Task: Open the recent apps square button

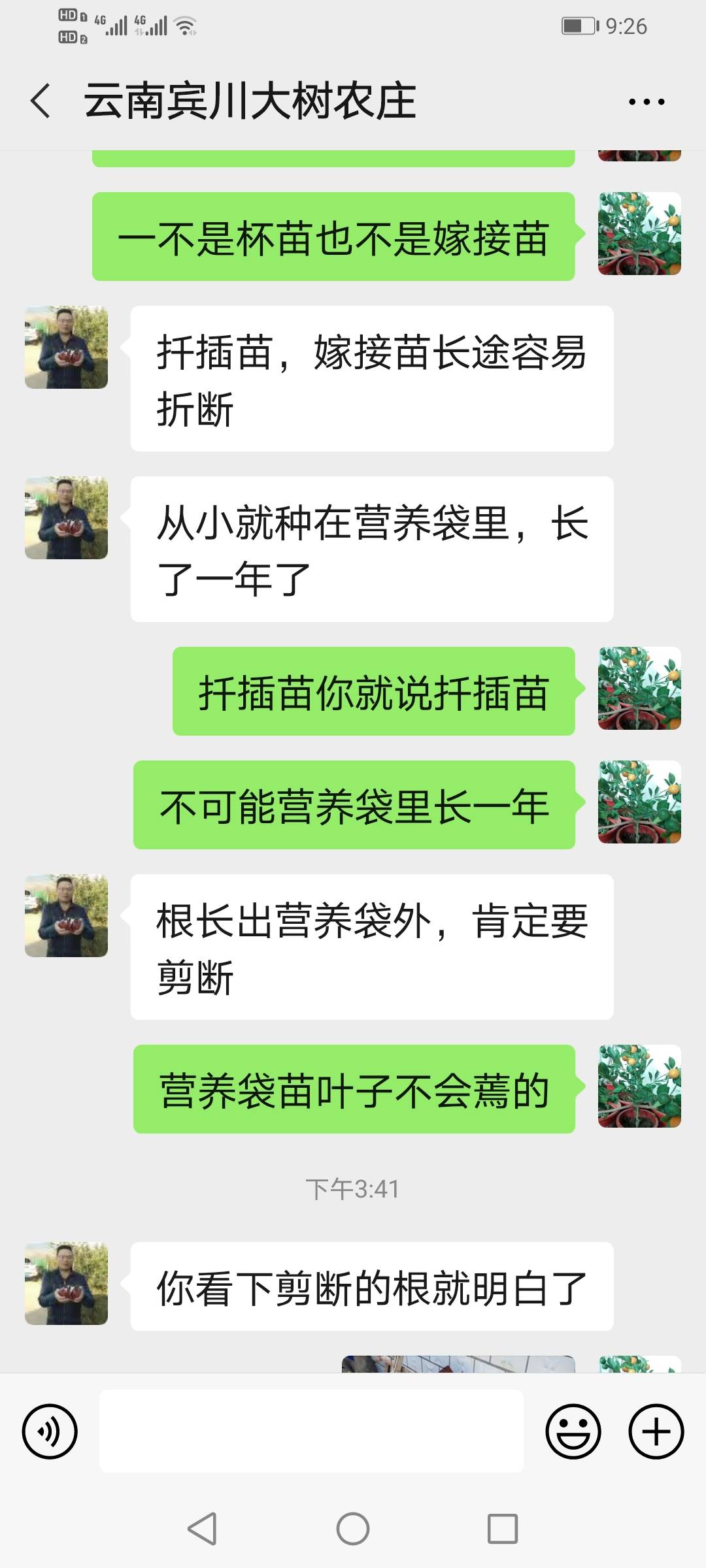Action: click(x=503, y=1529)
